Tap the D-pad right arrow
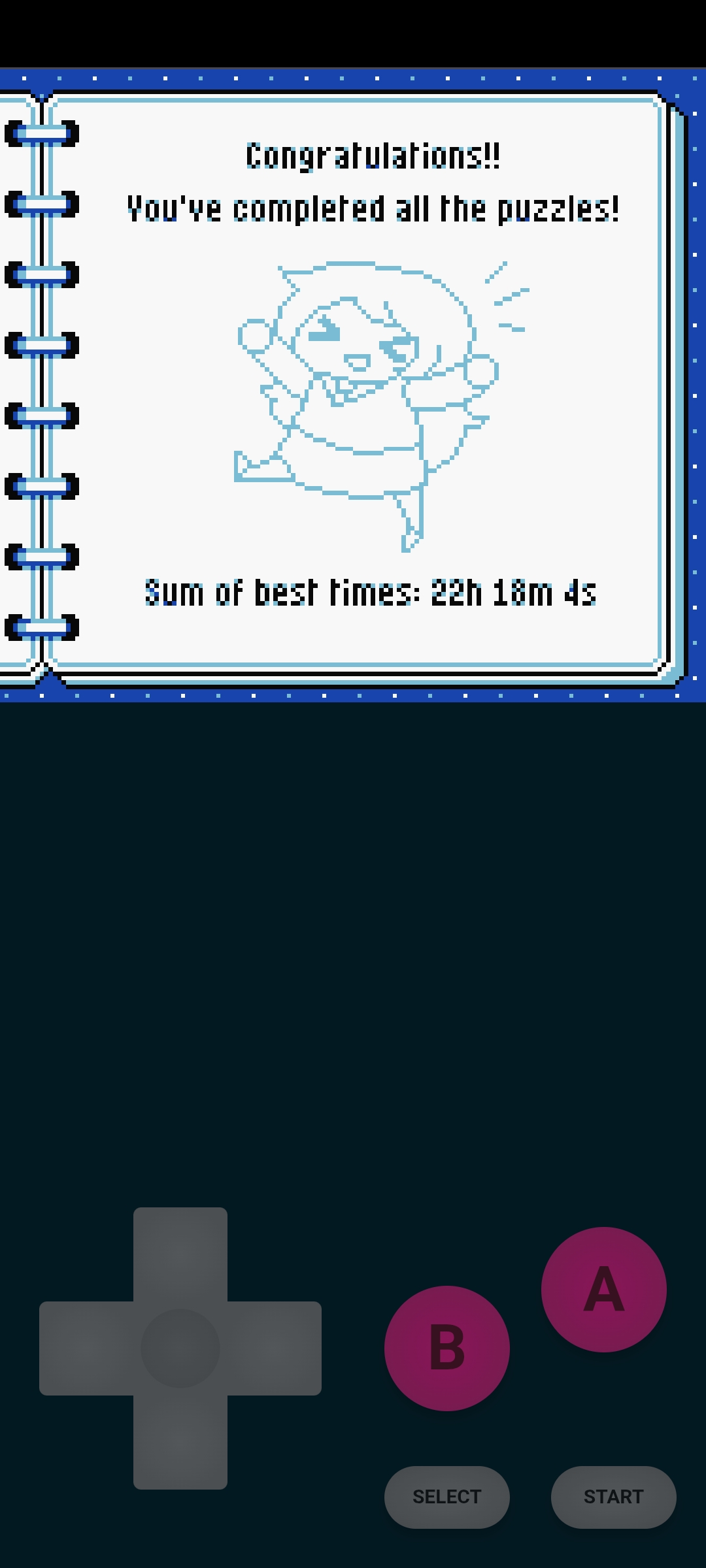This screenshot has width=706, height=1568. [275, 1348]
